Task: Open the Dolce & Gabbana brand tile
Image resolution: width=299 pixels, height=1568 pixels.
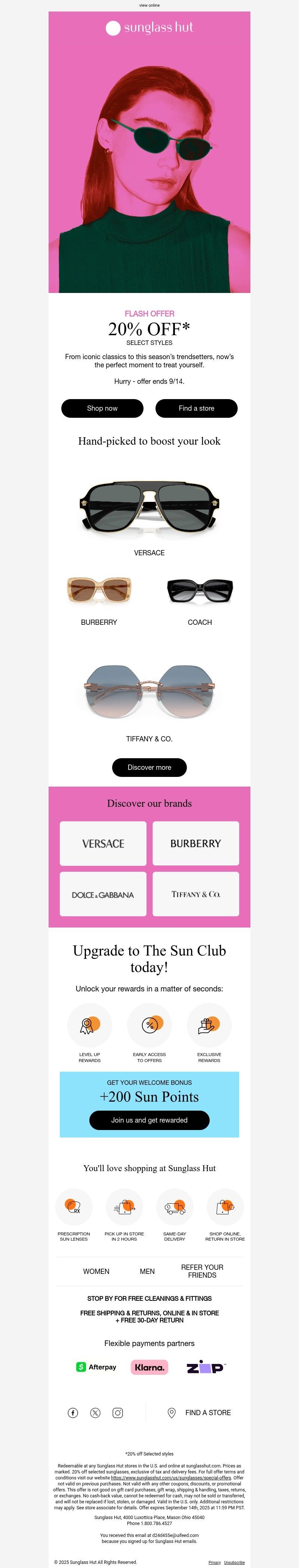Action: pyautogui.click(x=103, y=894)
